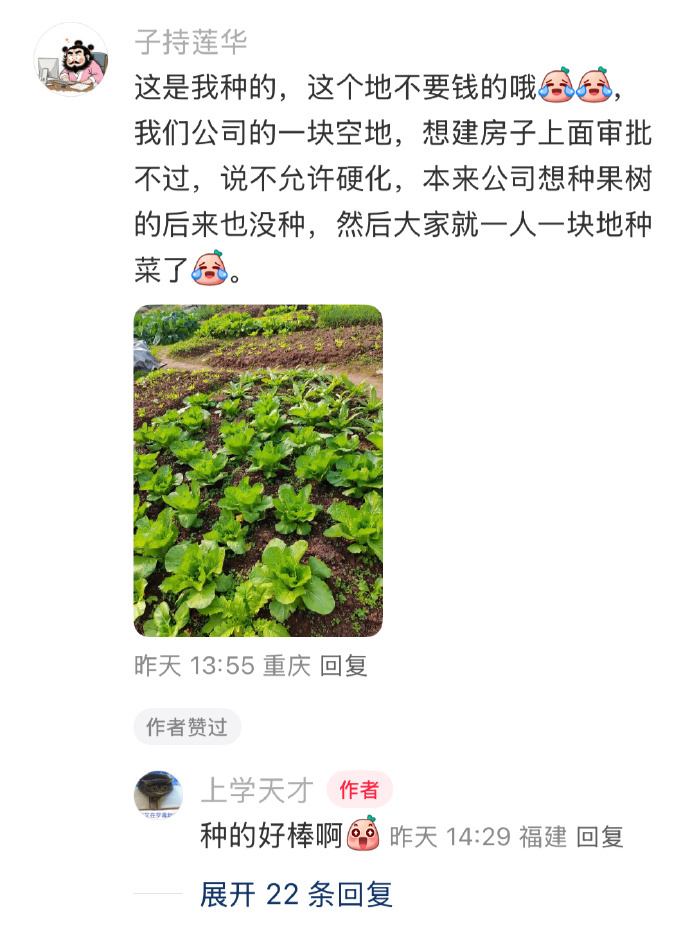Reply to 上学天才's comment
The image size is (690, 930).
(600, 837)
